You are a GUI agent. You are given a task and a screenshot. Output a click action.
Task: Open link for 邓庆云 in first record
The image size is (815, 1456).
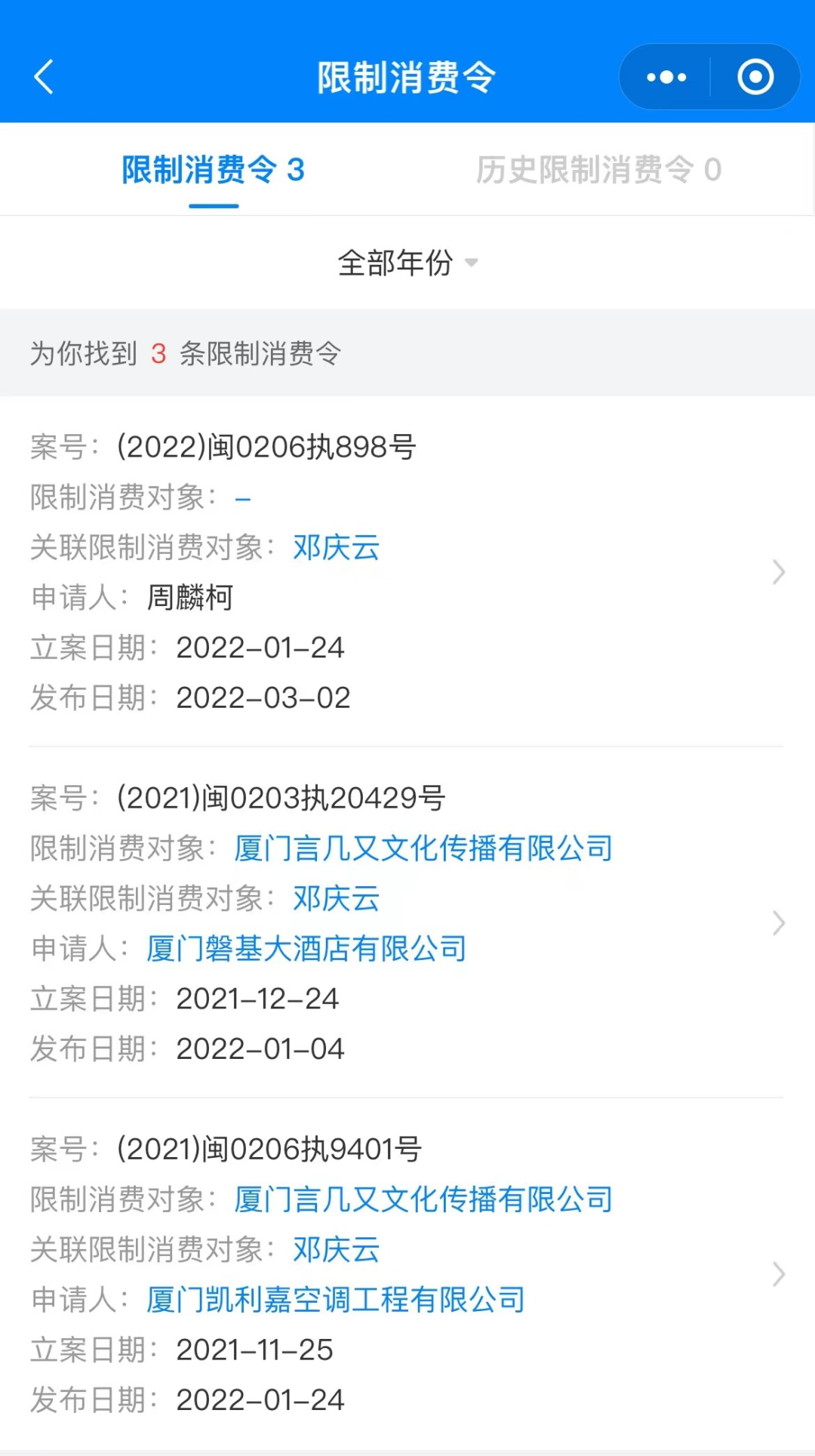(335, 548)
